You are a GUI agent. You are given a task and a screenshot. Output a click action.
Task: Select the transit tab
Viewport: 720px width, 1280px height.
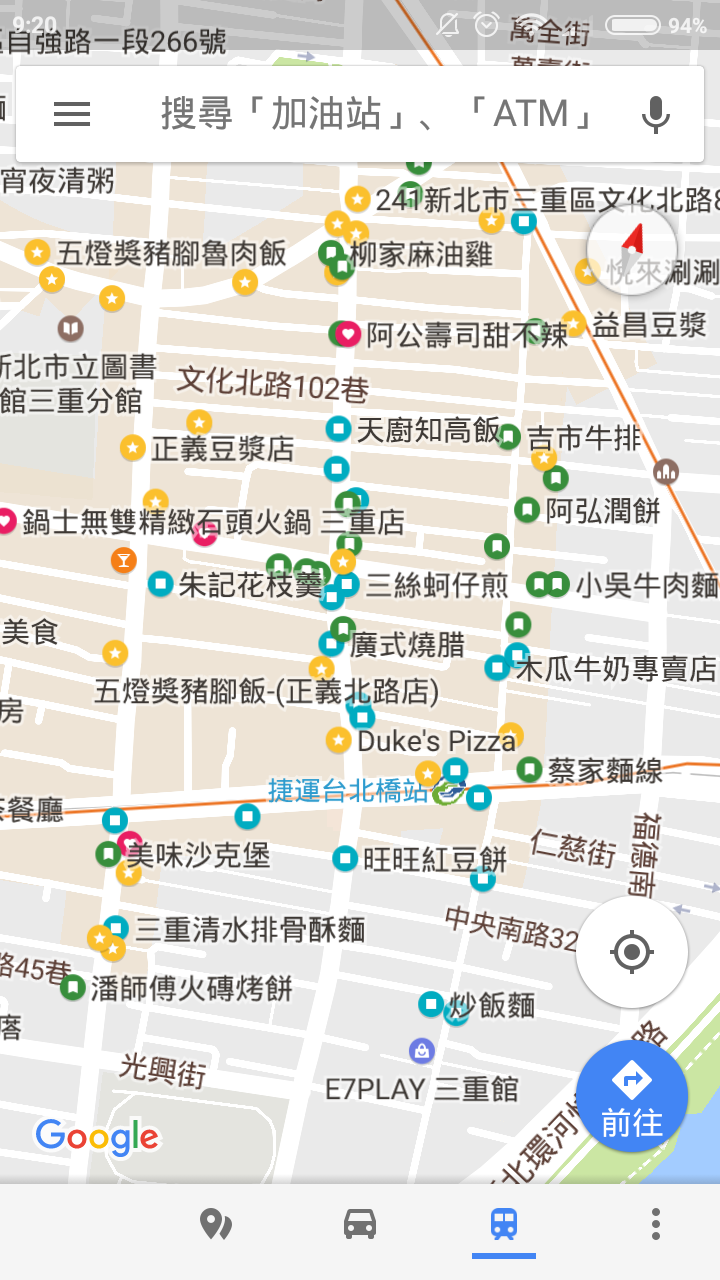504,1224
